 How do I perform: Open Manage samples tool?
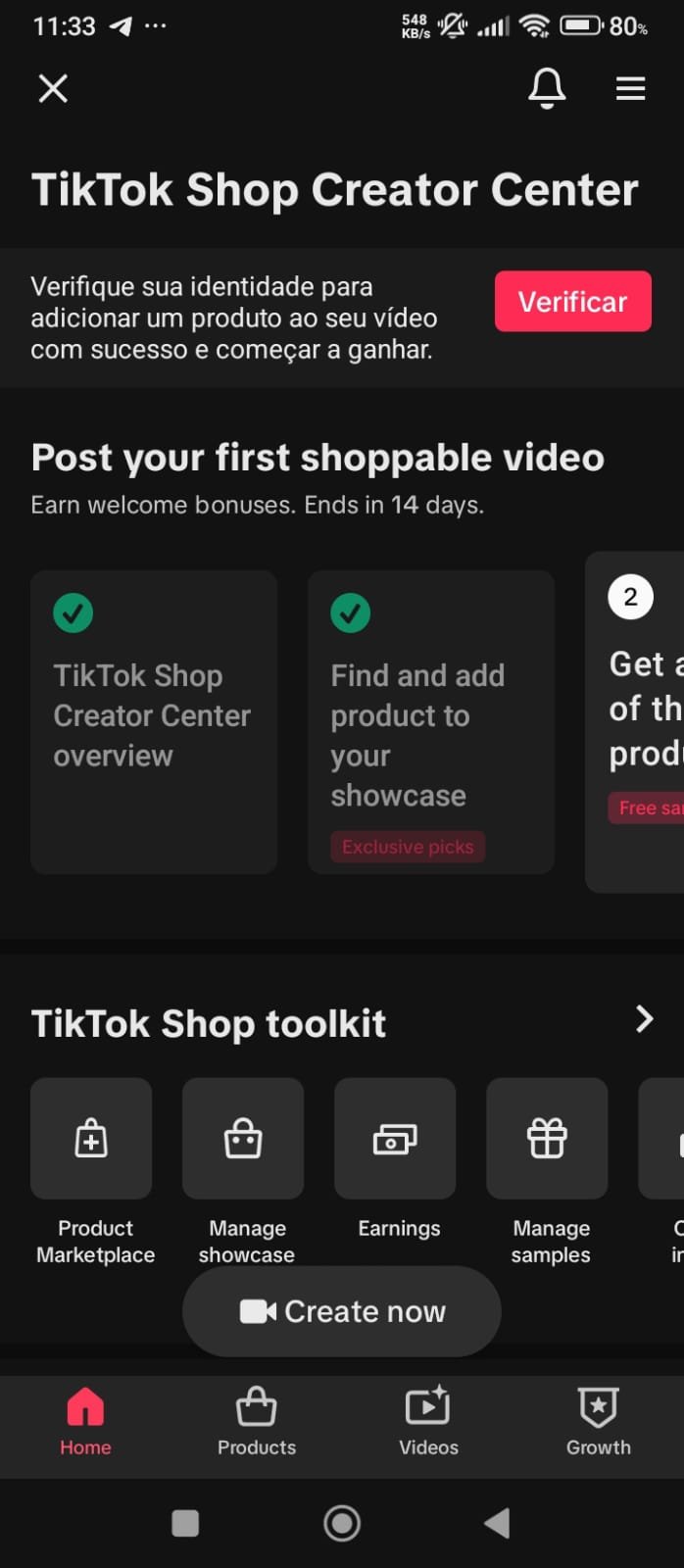tap(547, 1139)
